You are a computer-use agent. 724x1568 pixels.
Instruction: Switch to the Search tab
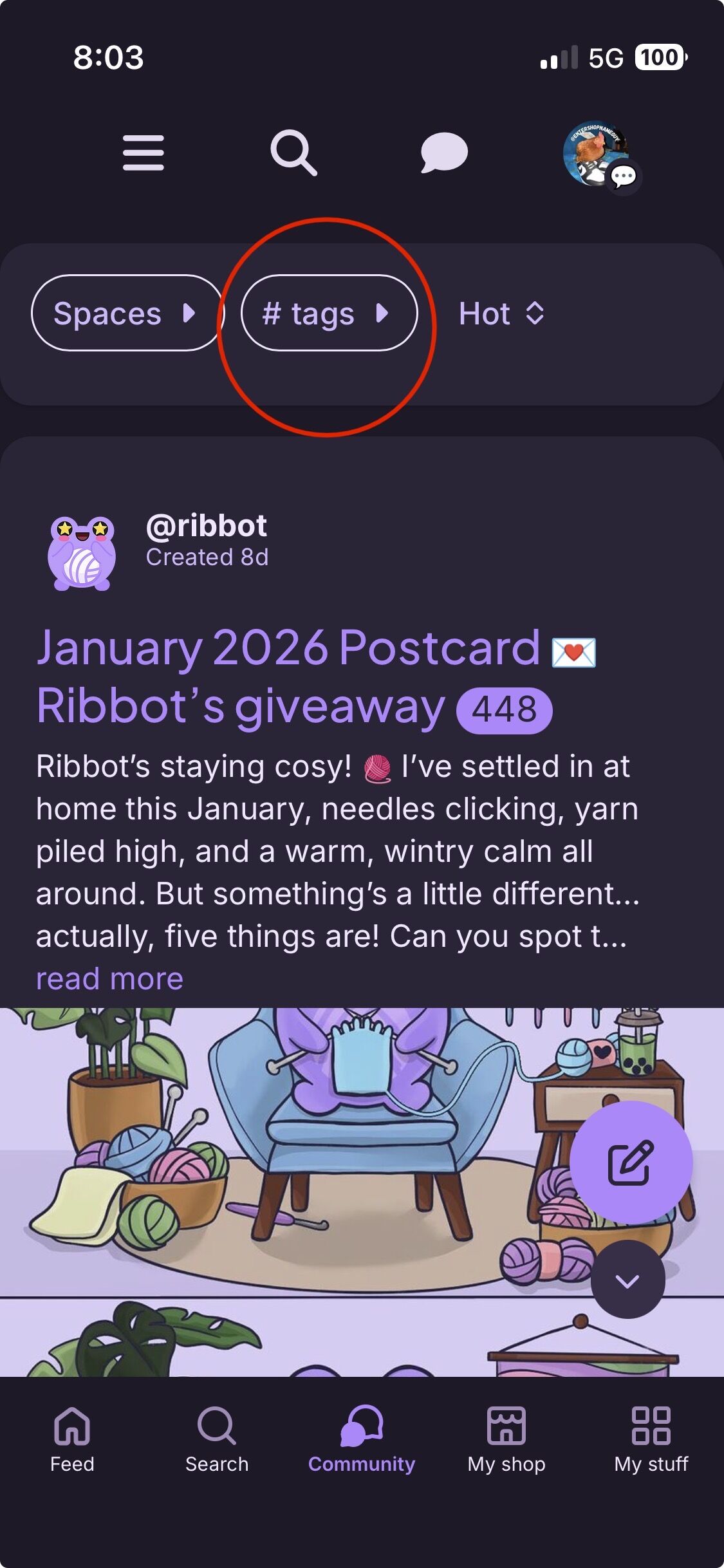[x=217, y=1439]
